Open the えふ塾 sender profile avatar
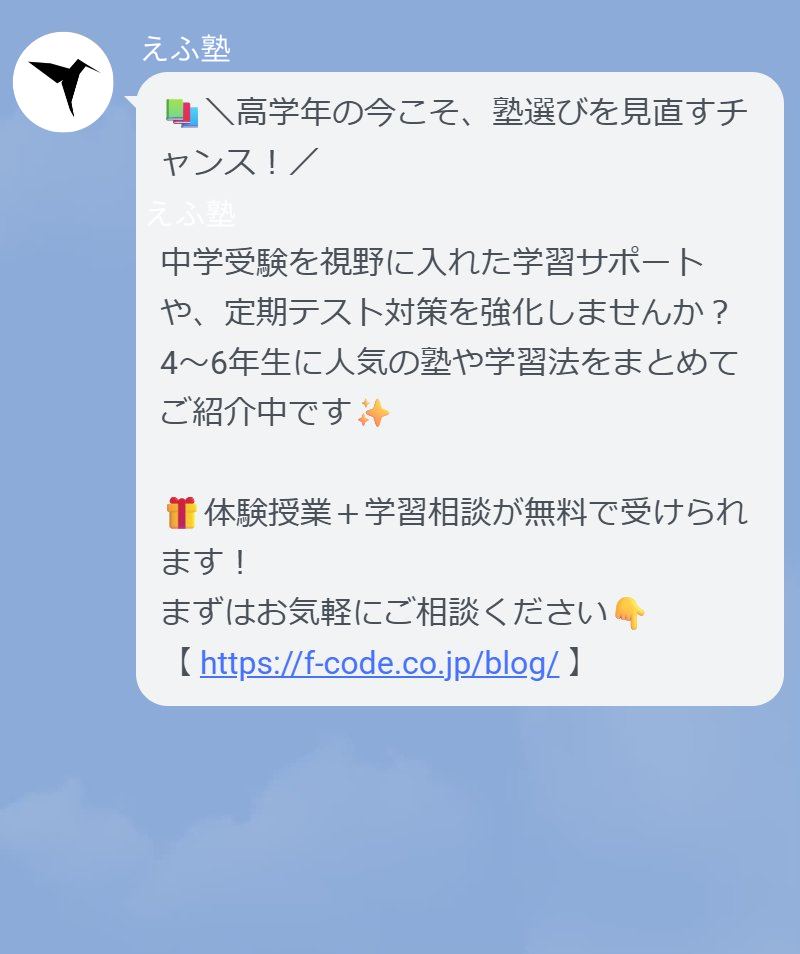Viewport: 800px width, 954px height. coord(63,82)
